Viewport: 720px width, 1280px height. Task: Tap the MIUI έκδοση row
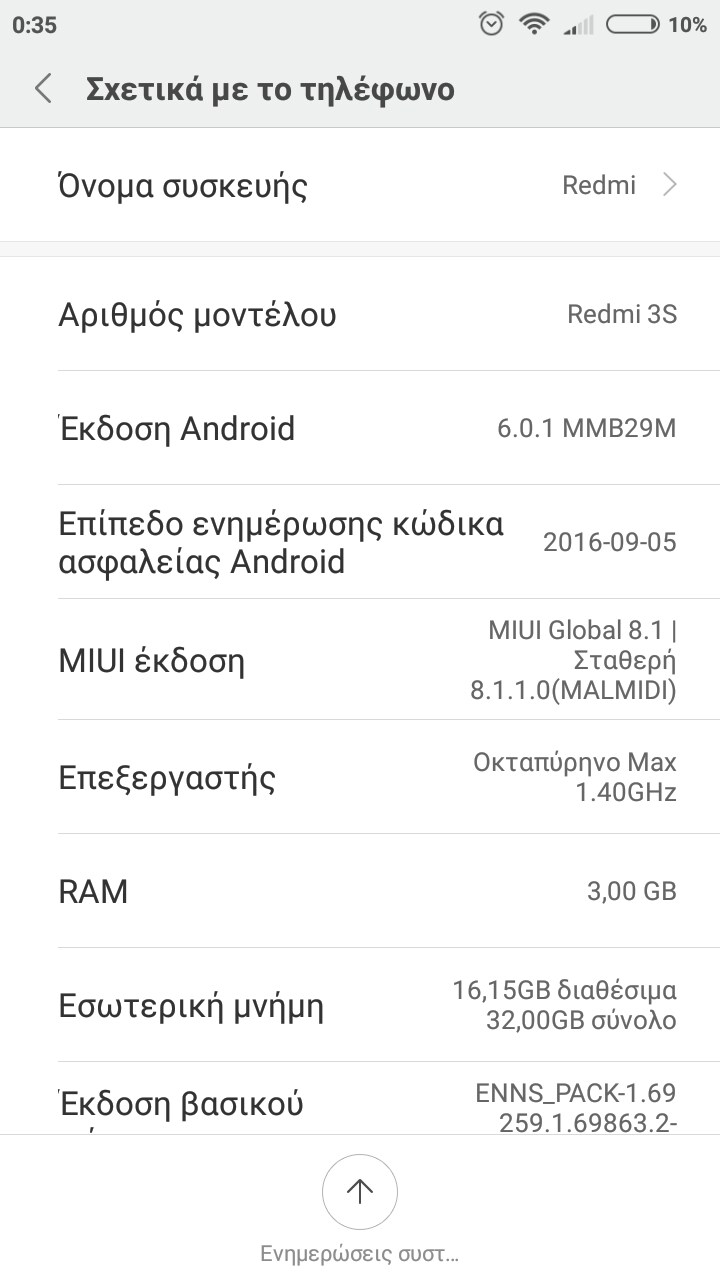click(x=360, y=660)
